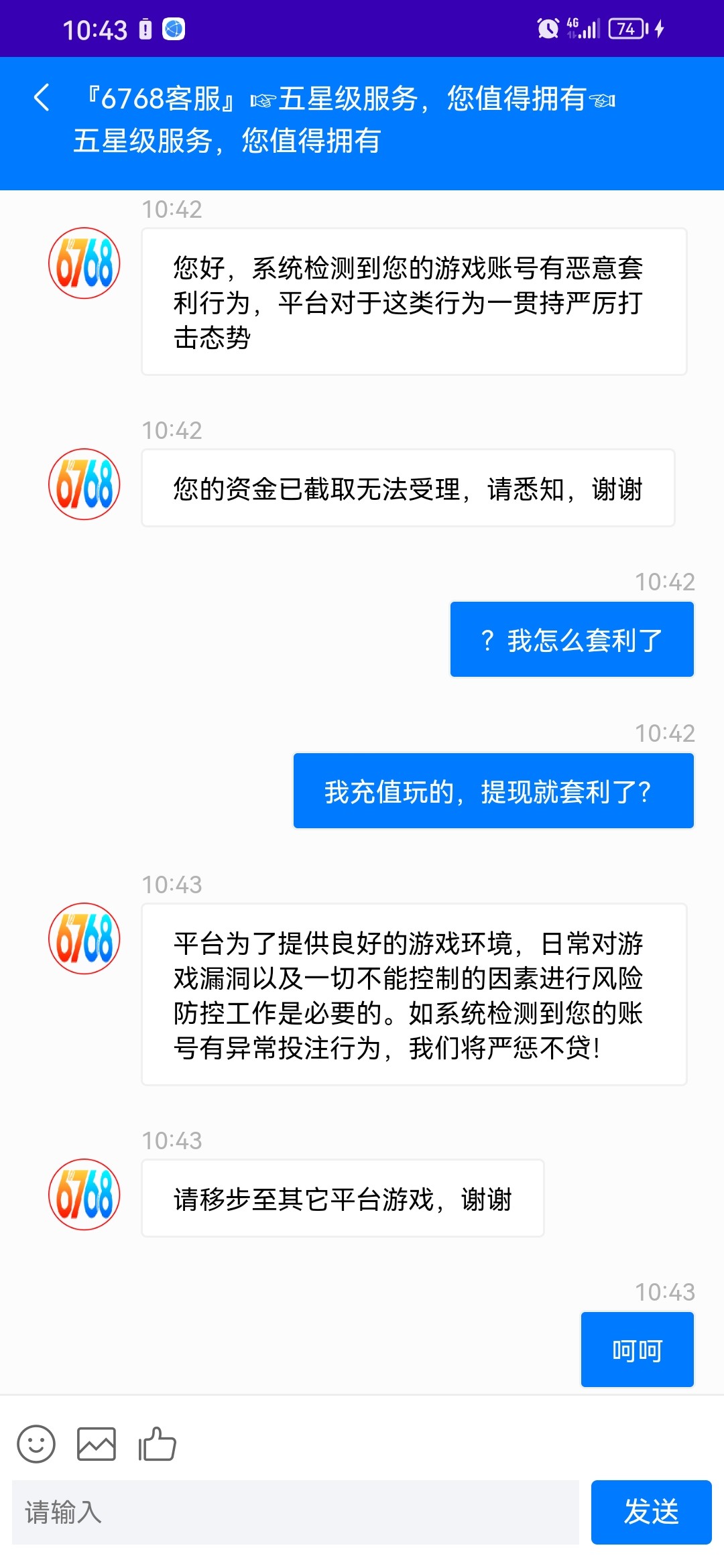This screenshot has width=724, height=1568.
Task: Focus the 请输入 message field
Action: [295, 1512]
